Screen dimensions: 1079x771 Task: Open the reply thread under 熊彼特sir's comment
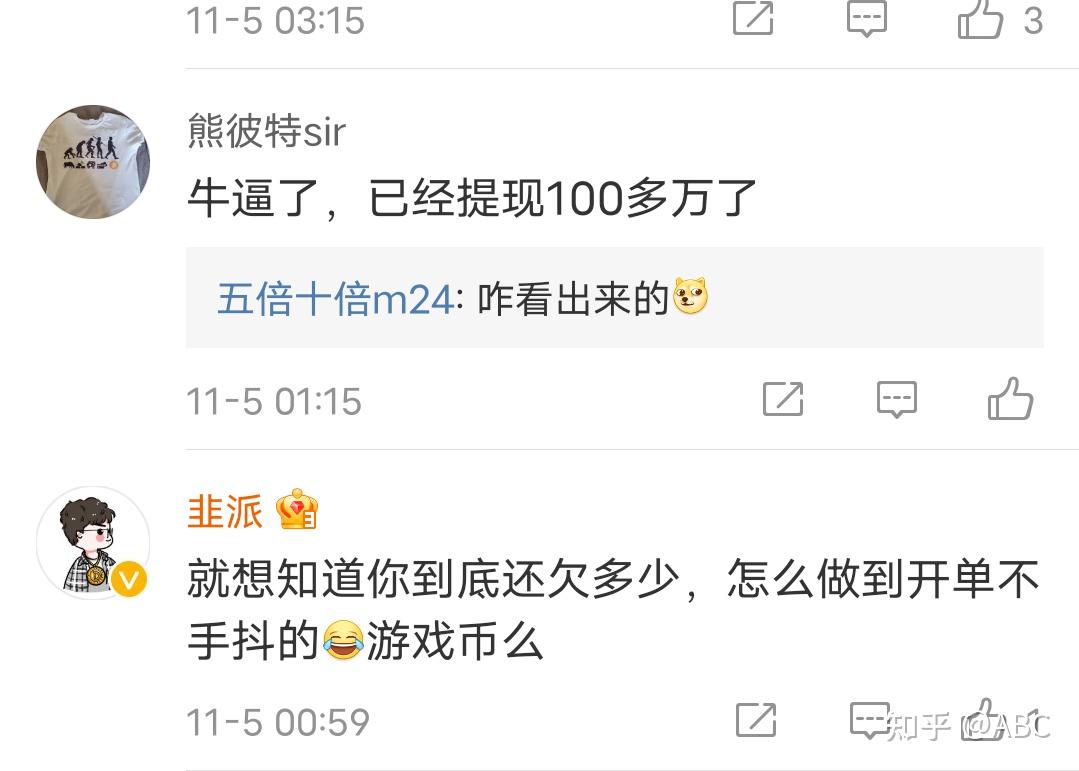pos(614,298)
